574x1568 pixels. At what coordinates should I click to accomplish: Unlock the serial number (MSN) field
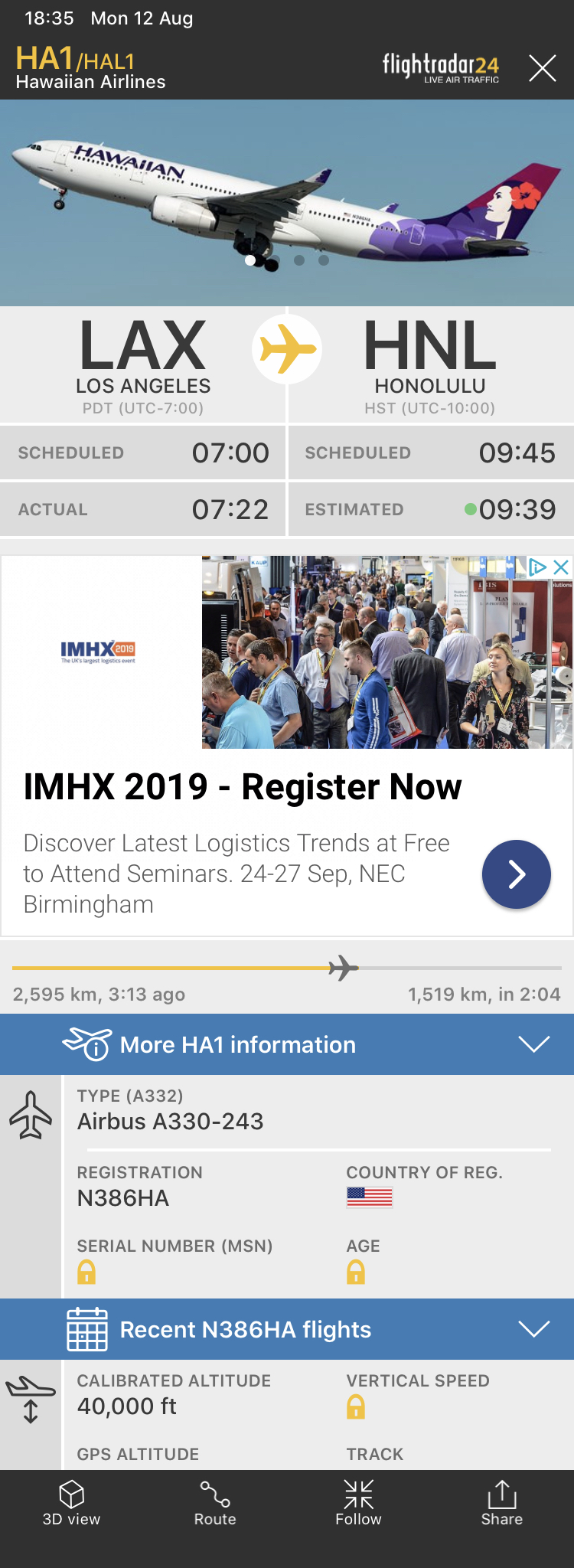tap(86, 1272)
